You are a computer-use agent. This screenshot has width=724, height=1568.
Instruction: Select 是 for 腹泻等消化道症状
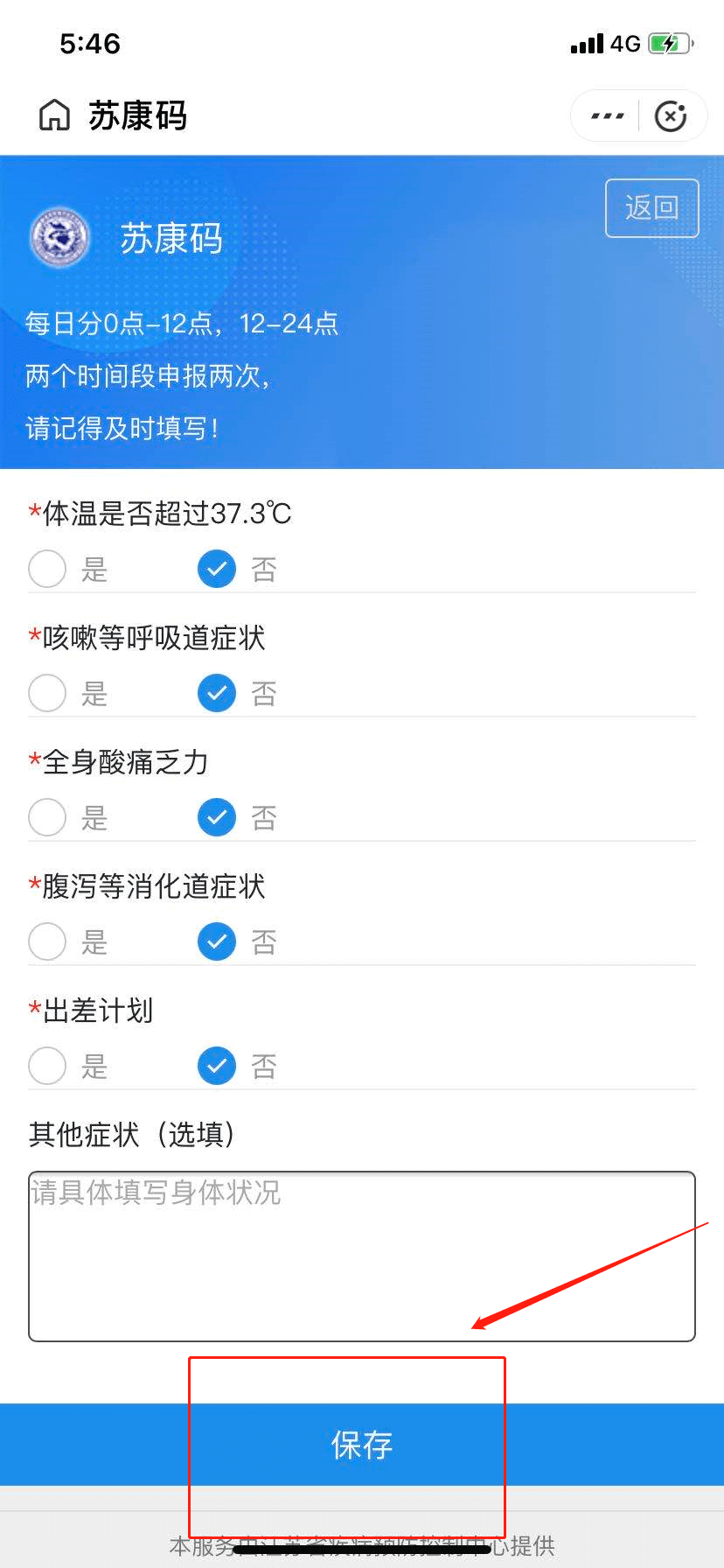coord(48,941)
